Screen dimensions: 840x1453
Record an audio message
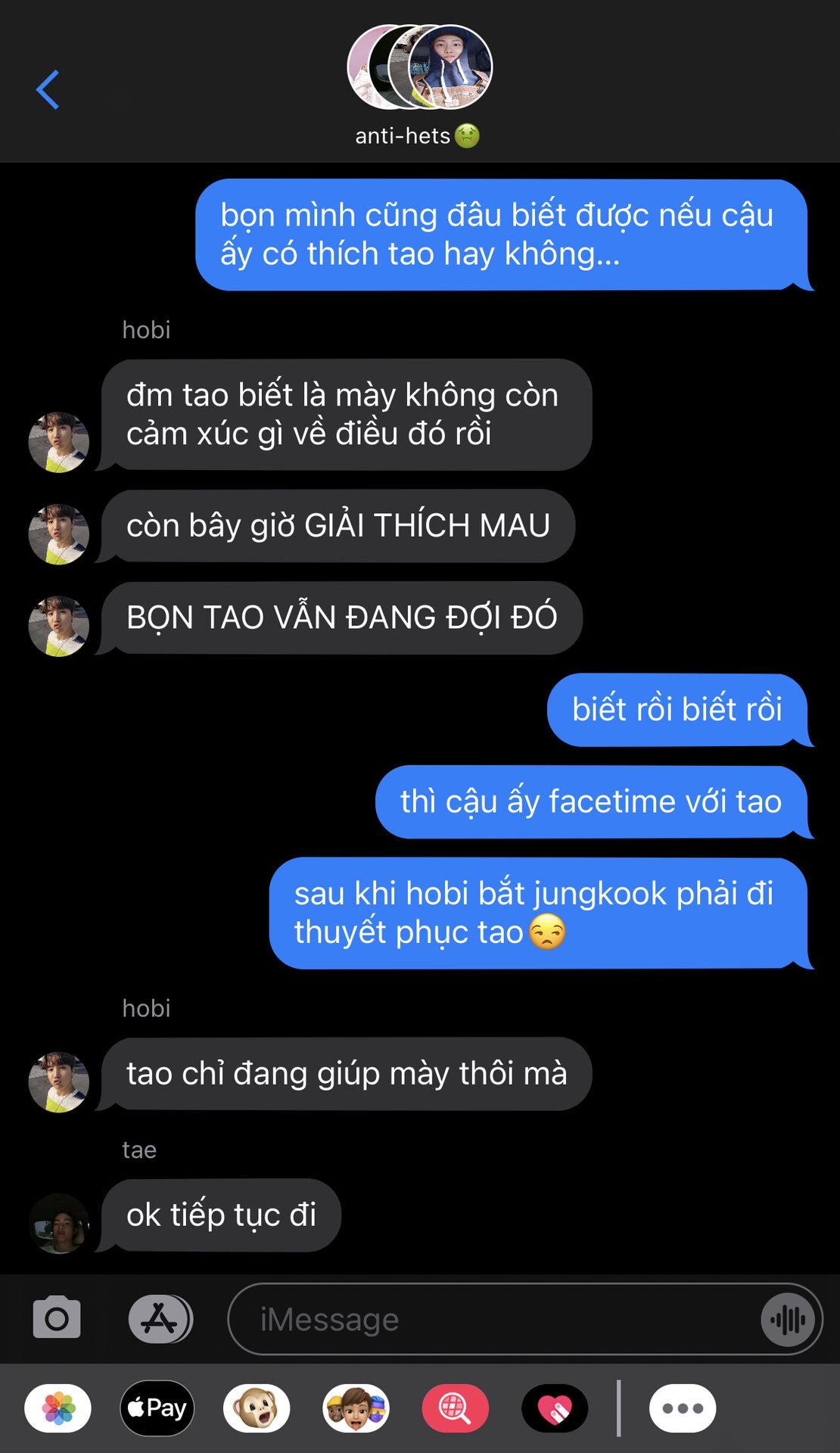[x=788, y=1320]
